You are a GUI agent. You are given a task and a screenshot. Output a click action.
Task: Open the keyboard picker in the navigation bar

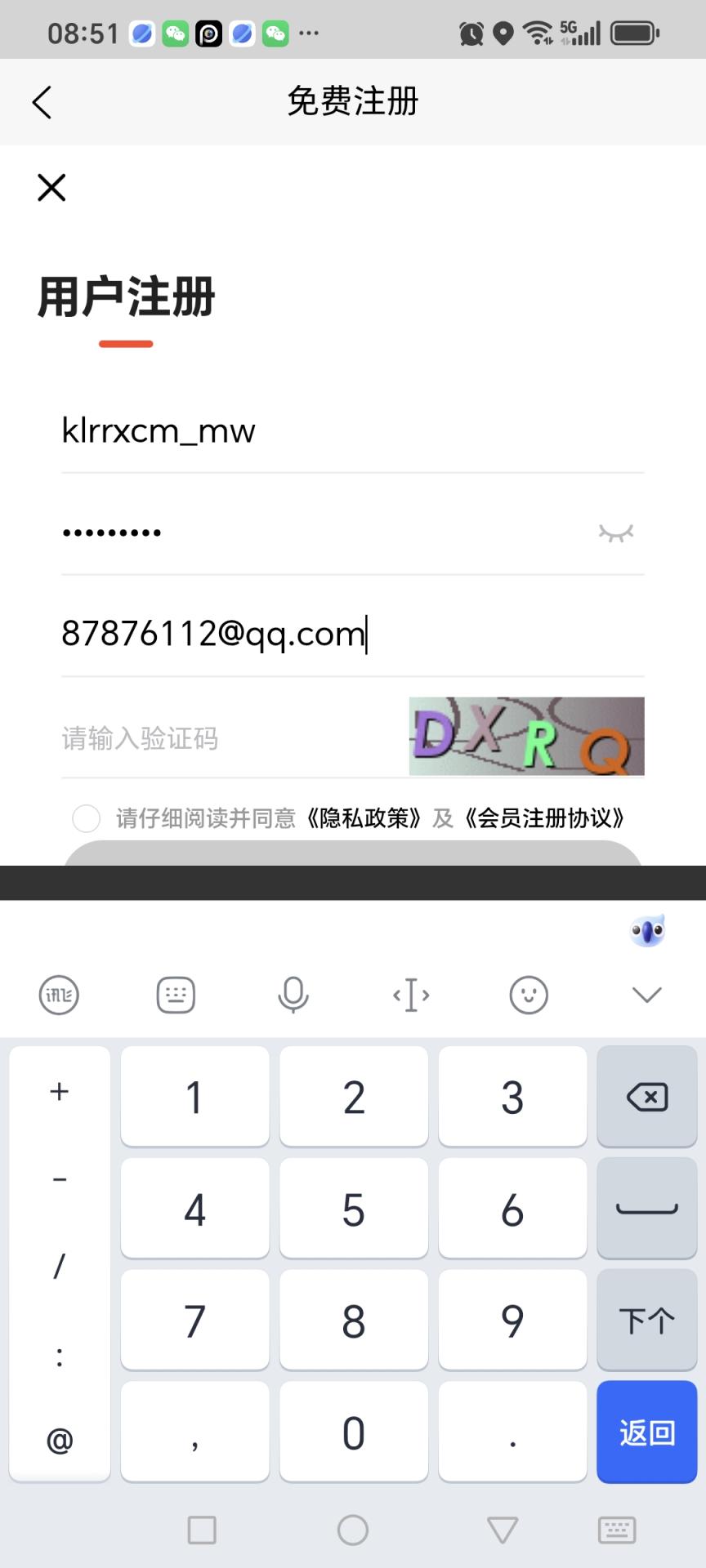point(618,1530)
